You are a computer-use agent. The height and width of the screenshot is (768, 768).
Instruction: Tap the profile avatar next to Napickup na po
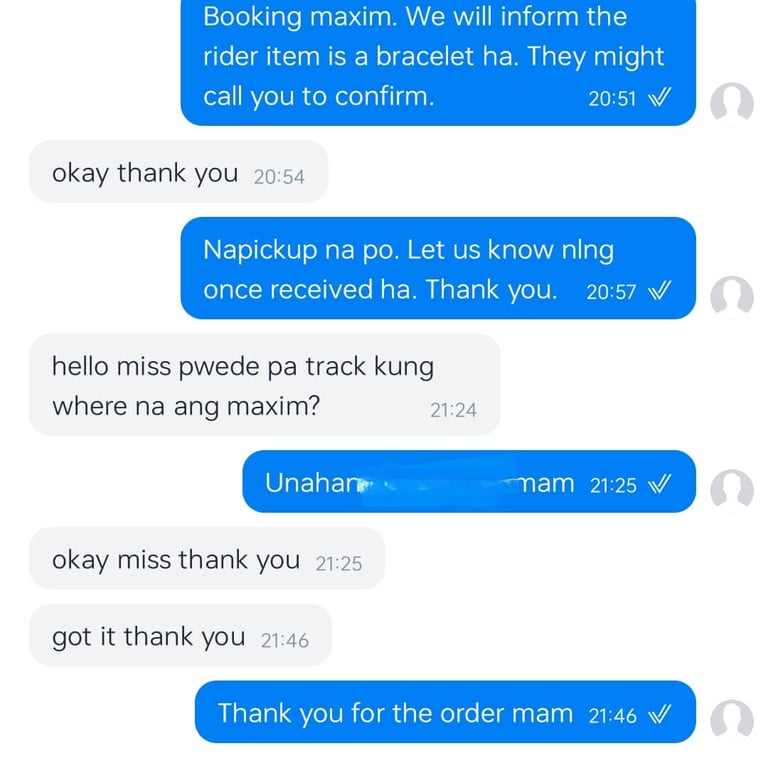pyautogui.click(x=731, y=296)
